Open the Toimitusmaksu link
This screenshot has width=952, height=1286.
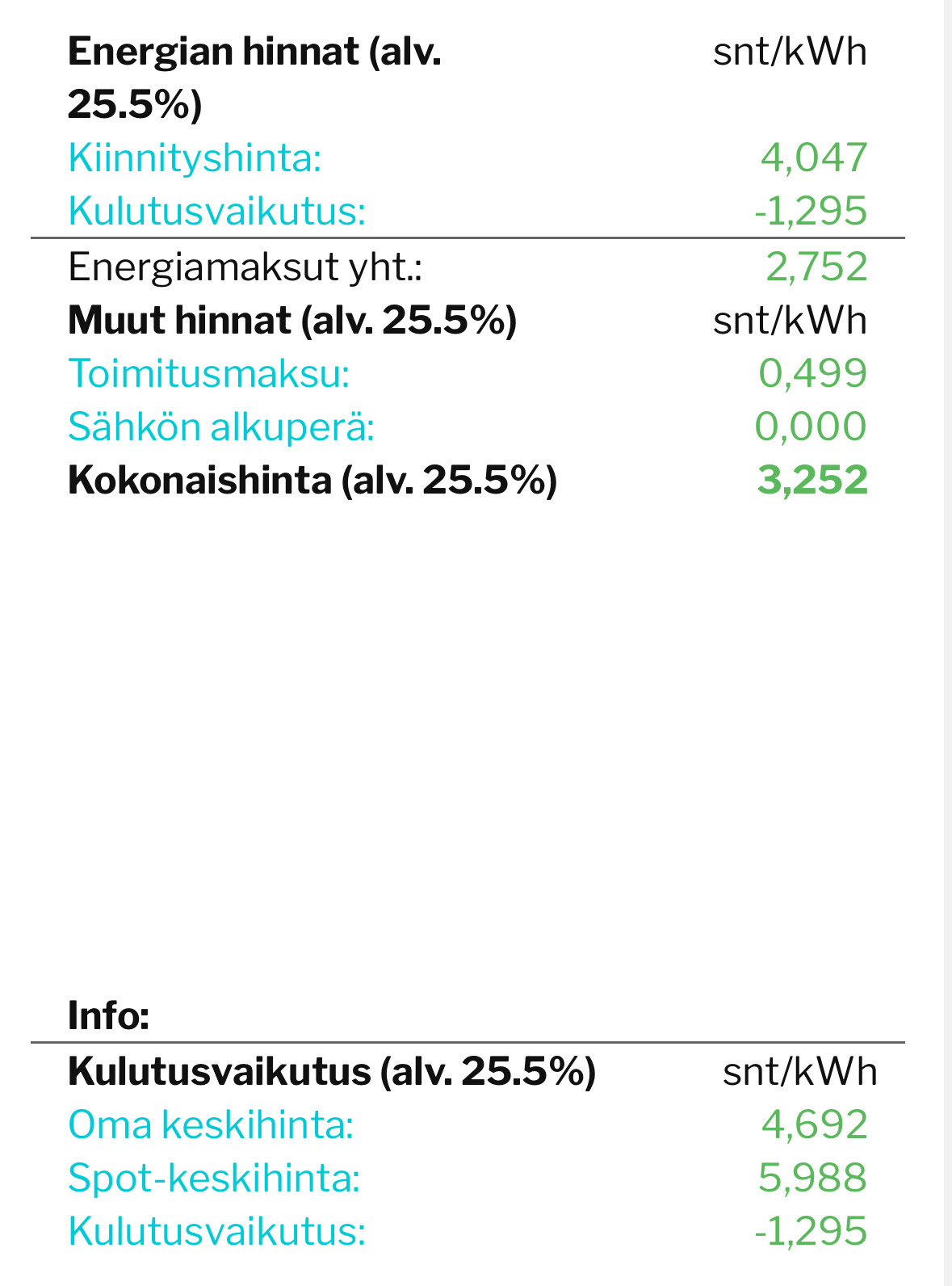(209, 374)
